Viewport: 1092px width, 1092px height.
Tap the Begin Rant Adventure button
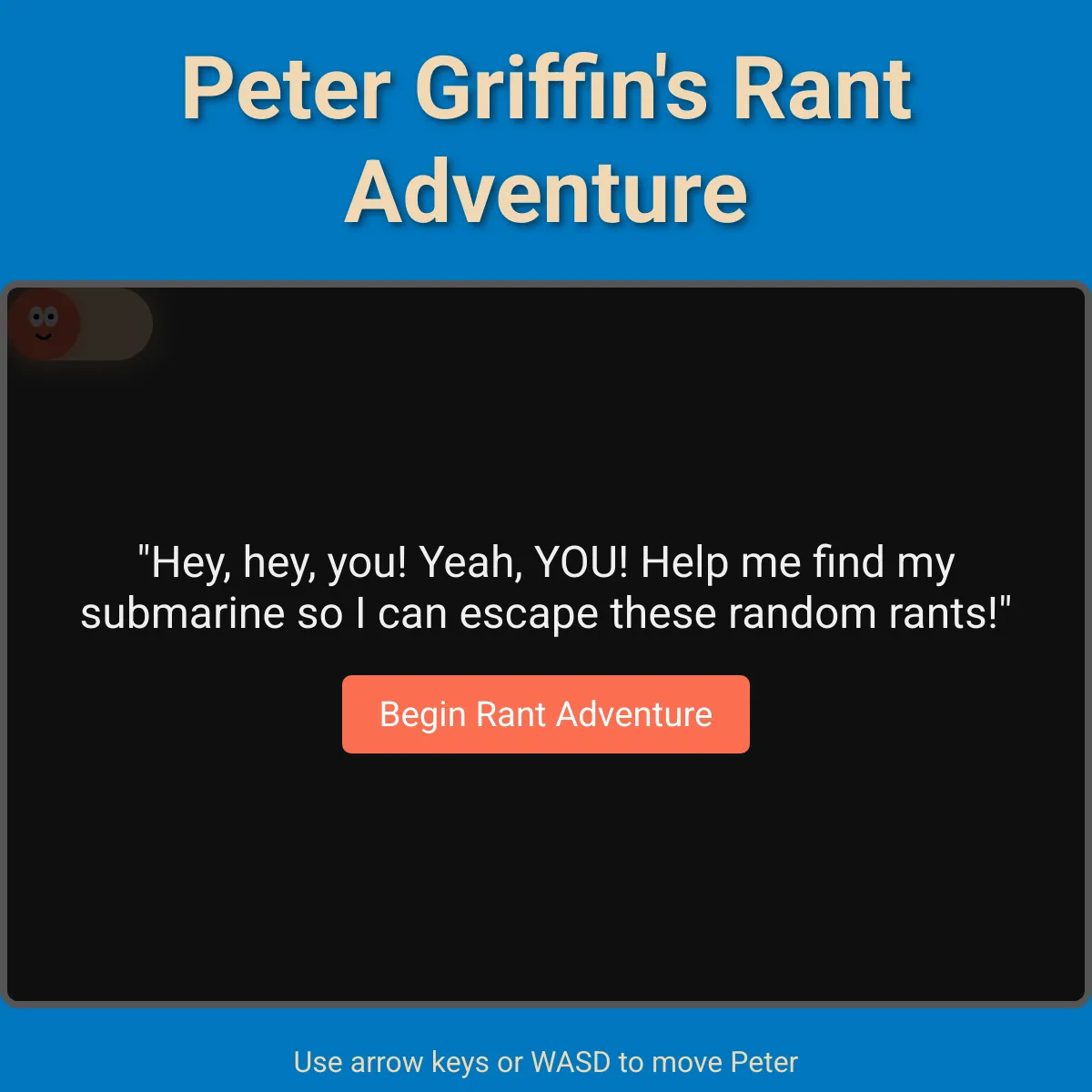tap(545, 714)
